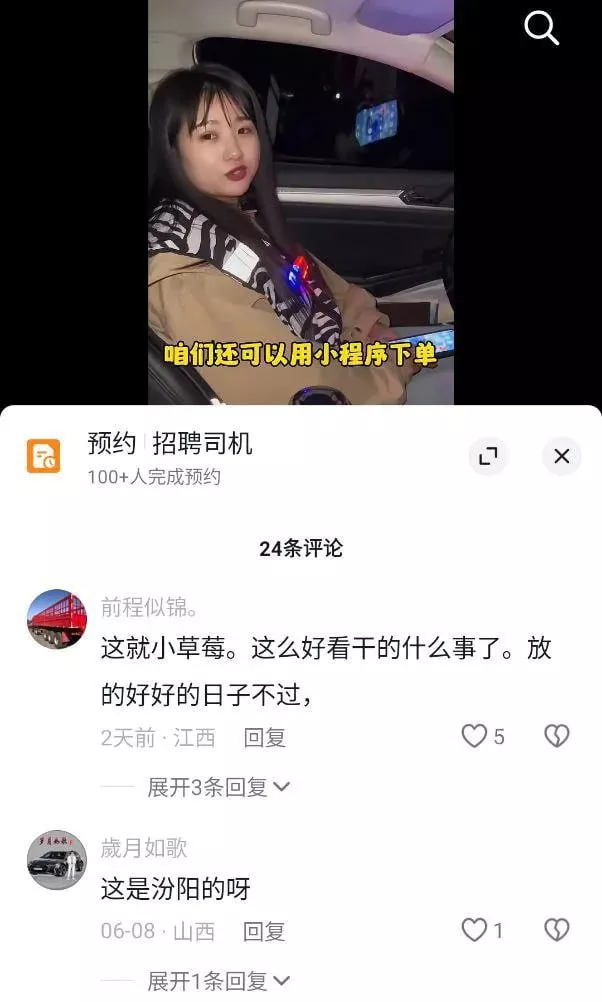Screen dimensions: 602x1002
Task: Dislike 歲月如歌's comment
Action: tap(556, 930)
